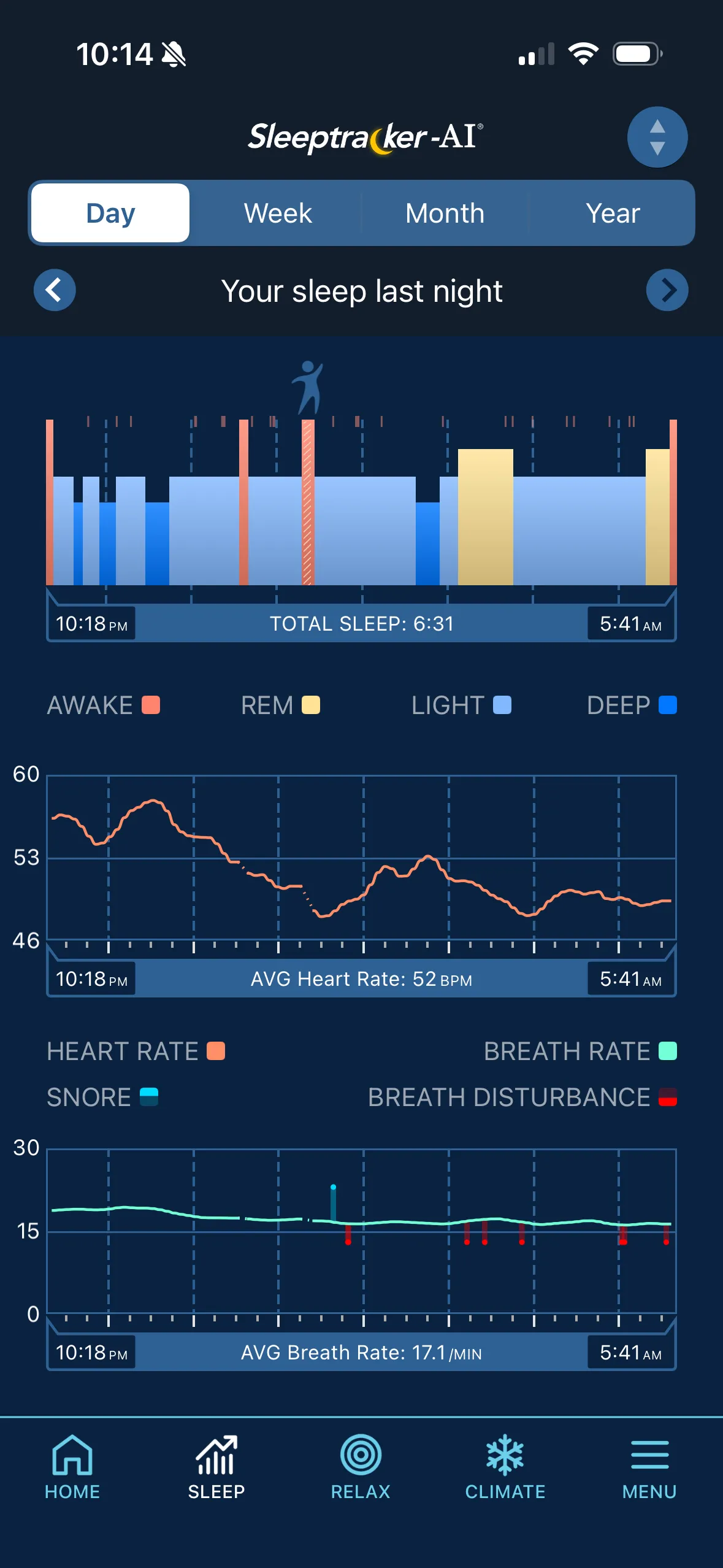Open the Relax tab
Viewport: 723px width, 1568px height.
(x=361, y=1467)
